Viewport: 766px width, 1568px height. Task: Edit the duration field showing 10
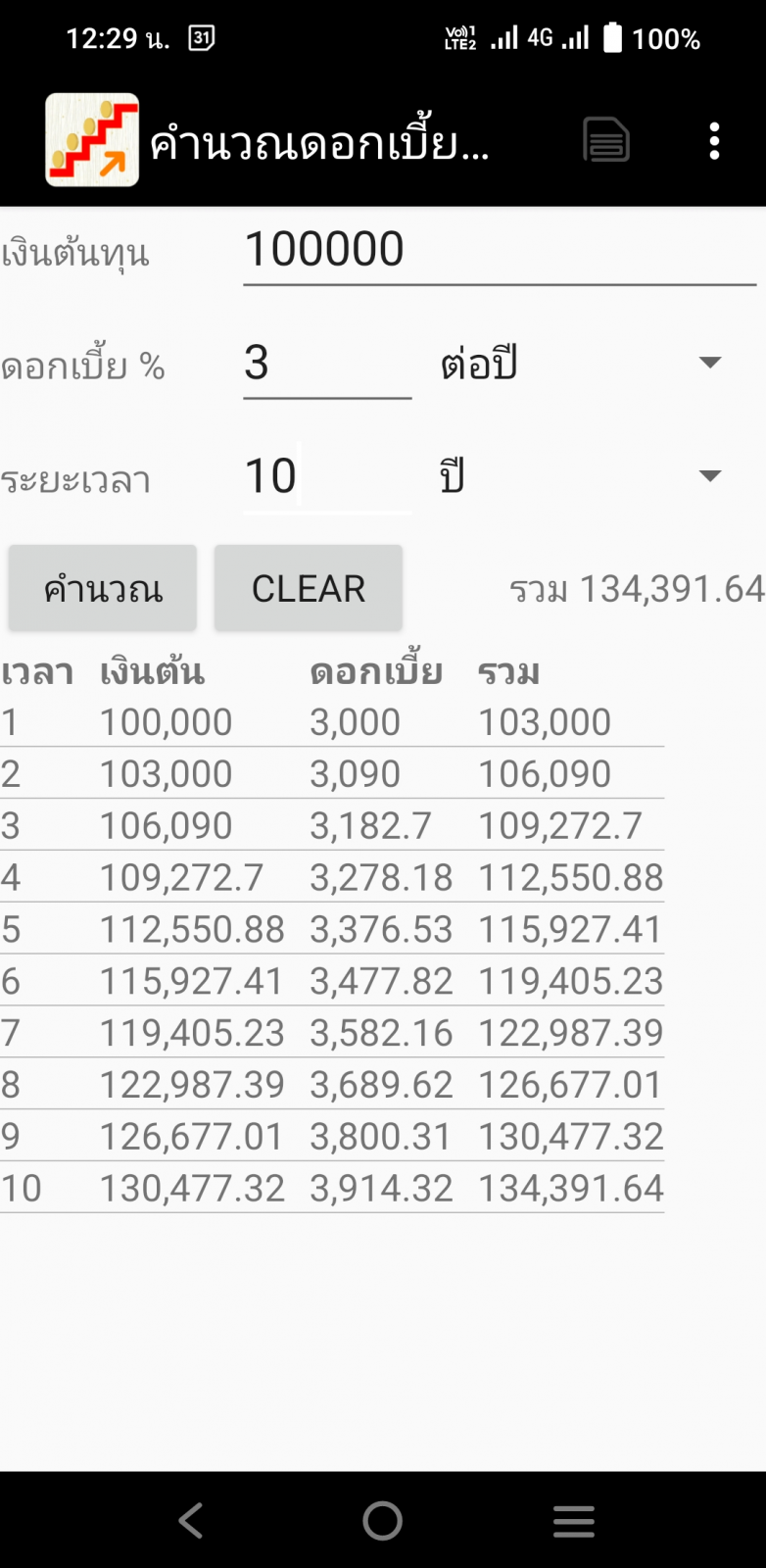coord(326,477)
